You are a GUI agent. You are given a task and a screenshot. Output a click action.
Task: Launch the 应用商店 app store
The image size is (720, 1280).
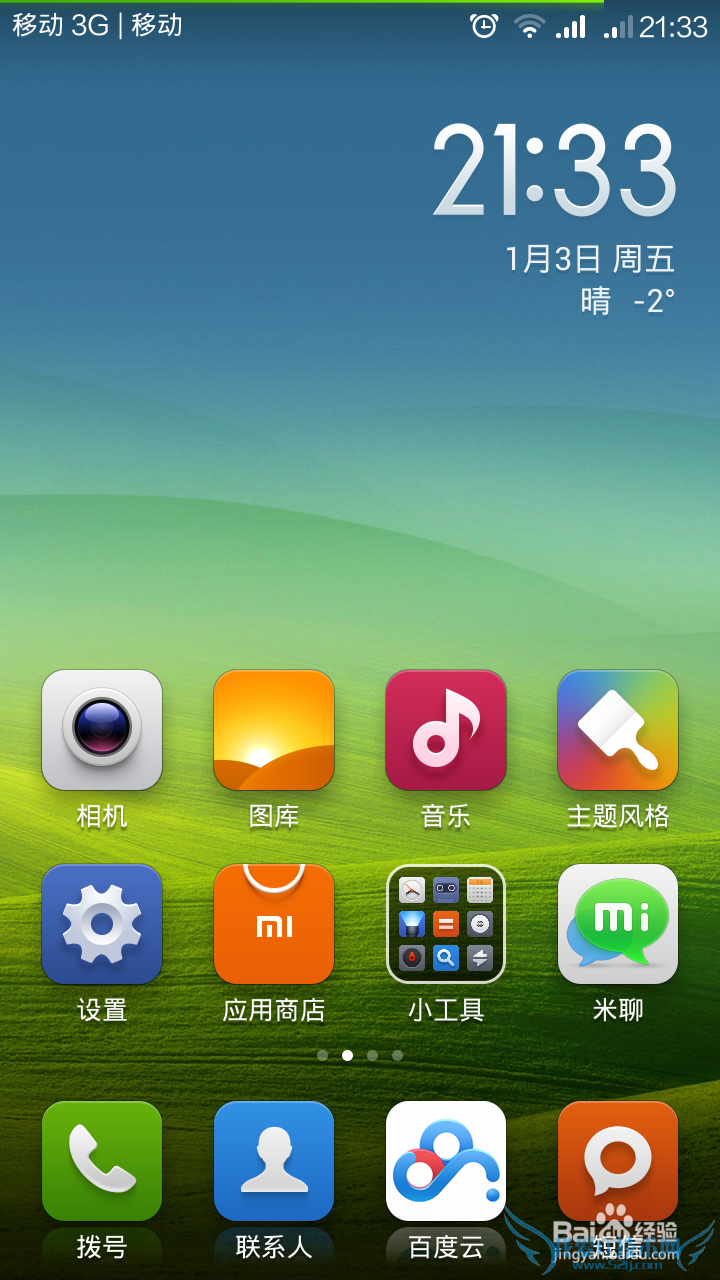(x=274, y=924)
